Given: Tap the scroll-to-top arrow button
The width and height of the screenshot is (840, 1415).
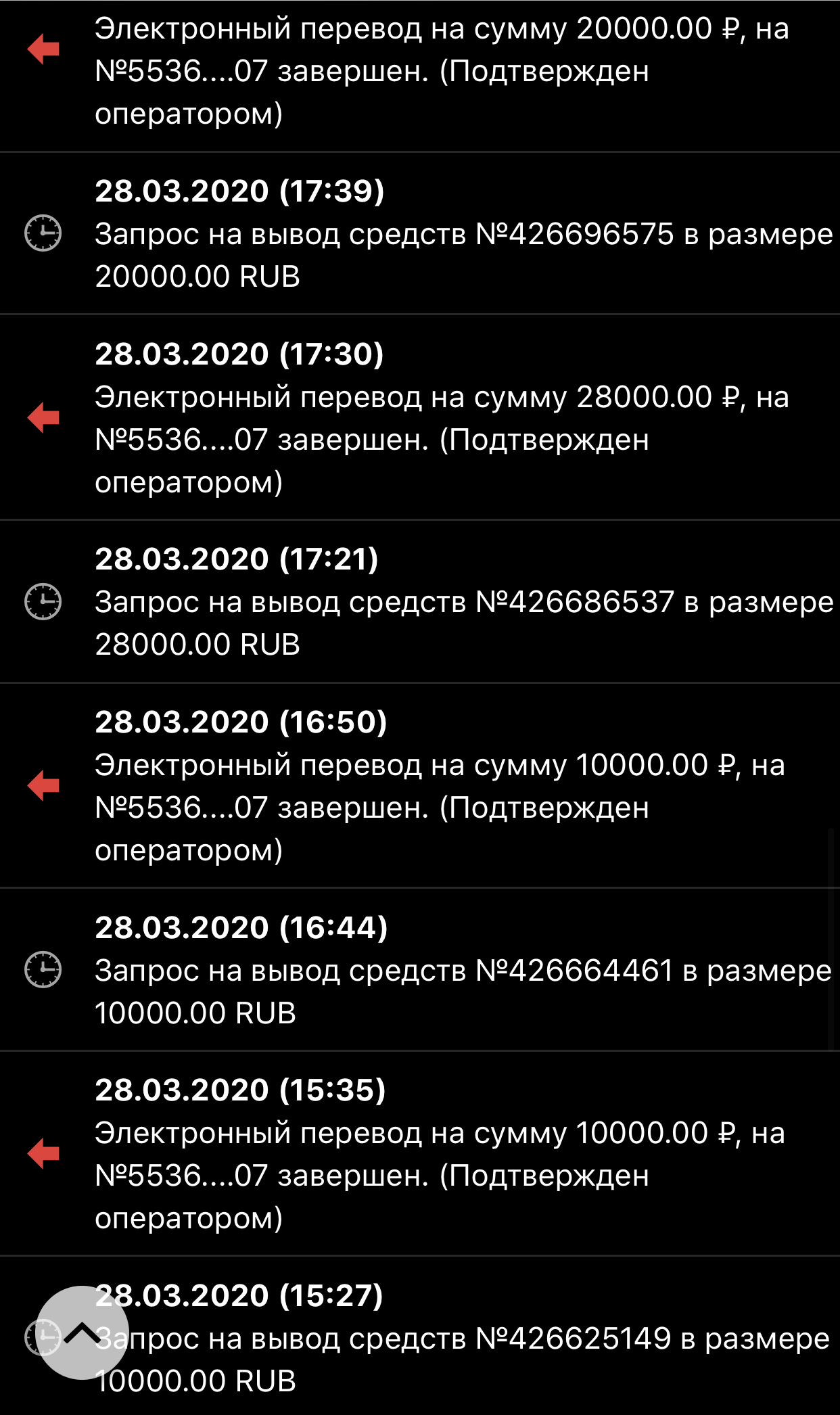Looking at the screenshot, I should [x=83, y=1332].
